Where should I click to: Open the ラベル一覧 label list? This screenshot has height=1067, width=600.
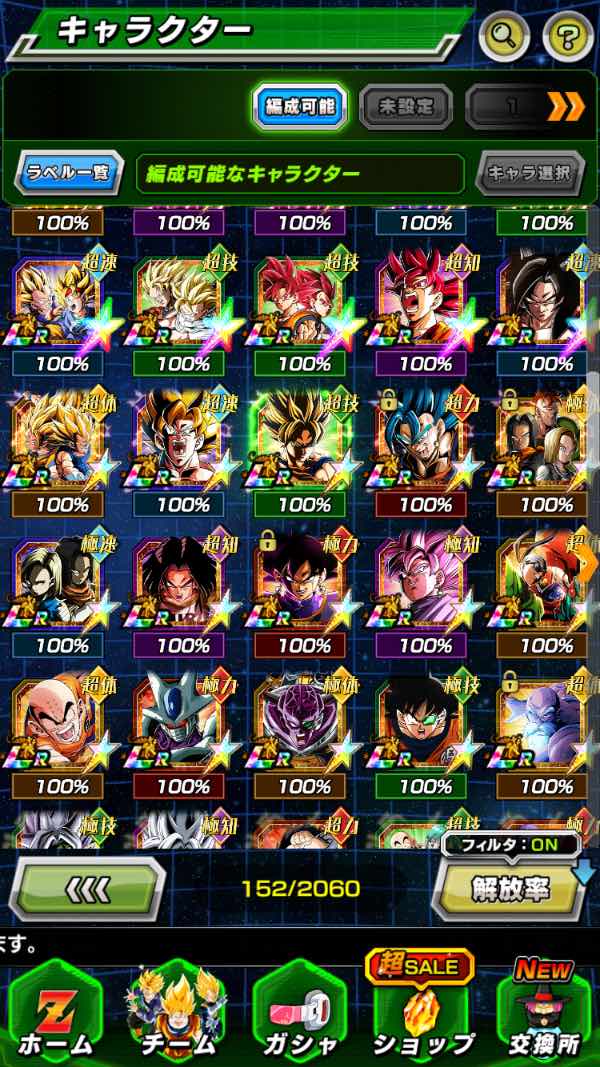click(x=68, y=172)
